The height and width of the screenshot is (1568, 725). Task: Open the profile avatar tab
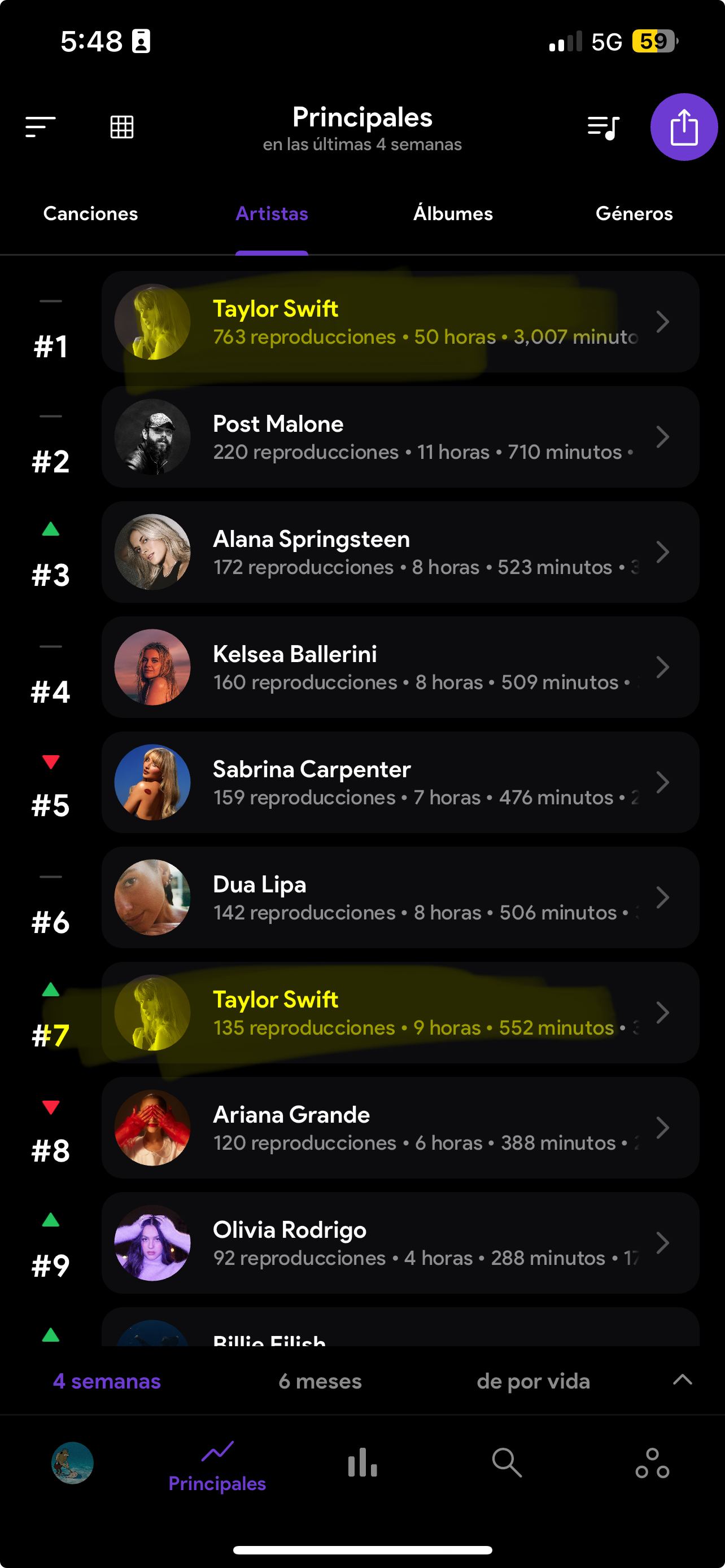click(x=72, y=1462)
